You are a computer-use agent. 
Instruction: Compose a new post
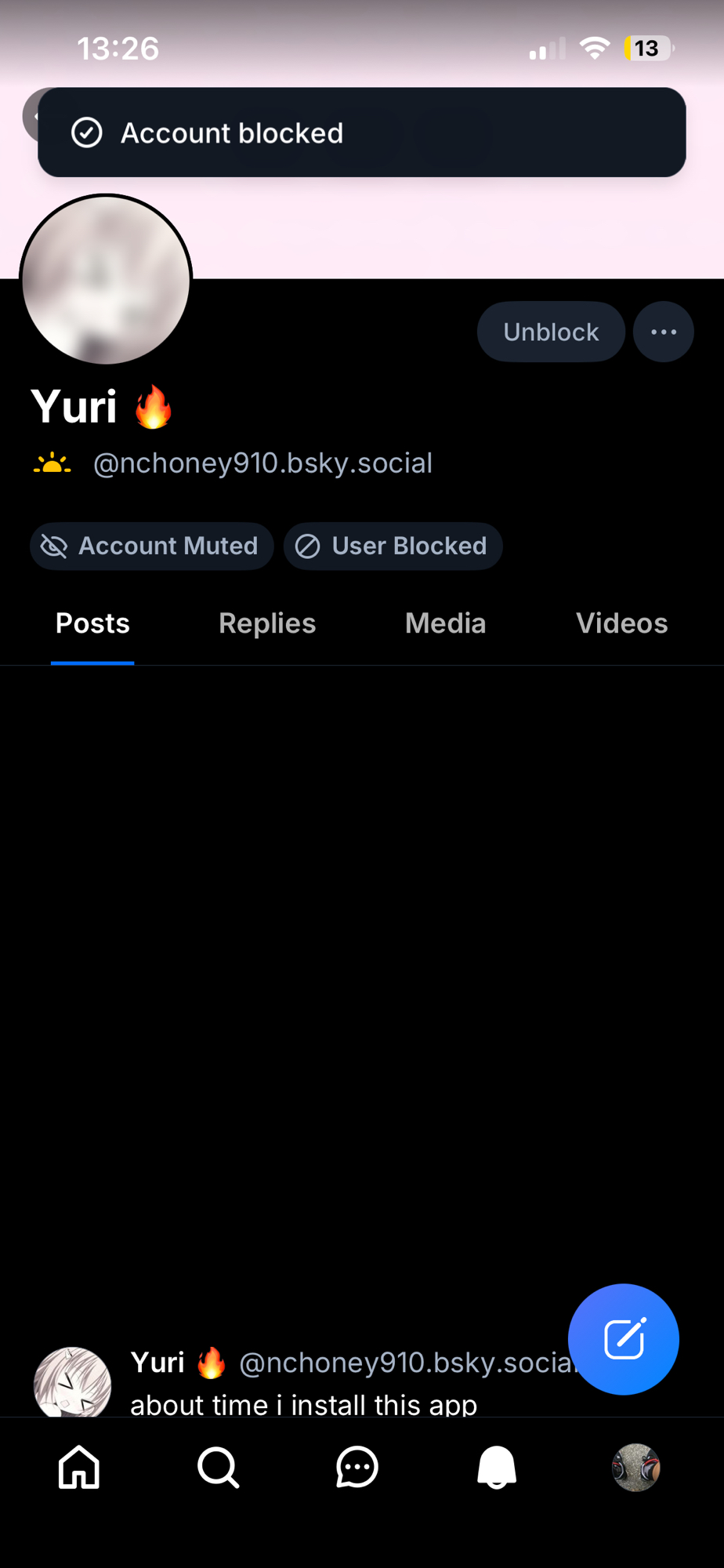tap(623, 1339)
